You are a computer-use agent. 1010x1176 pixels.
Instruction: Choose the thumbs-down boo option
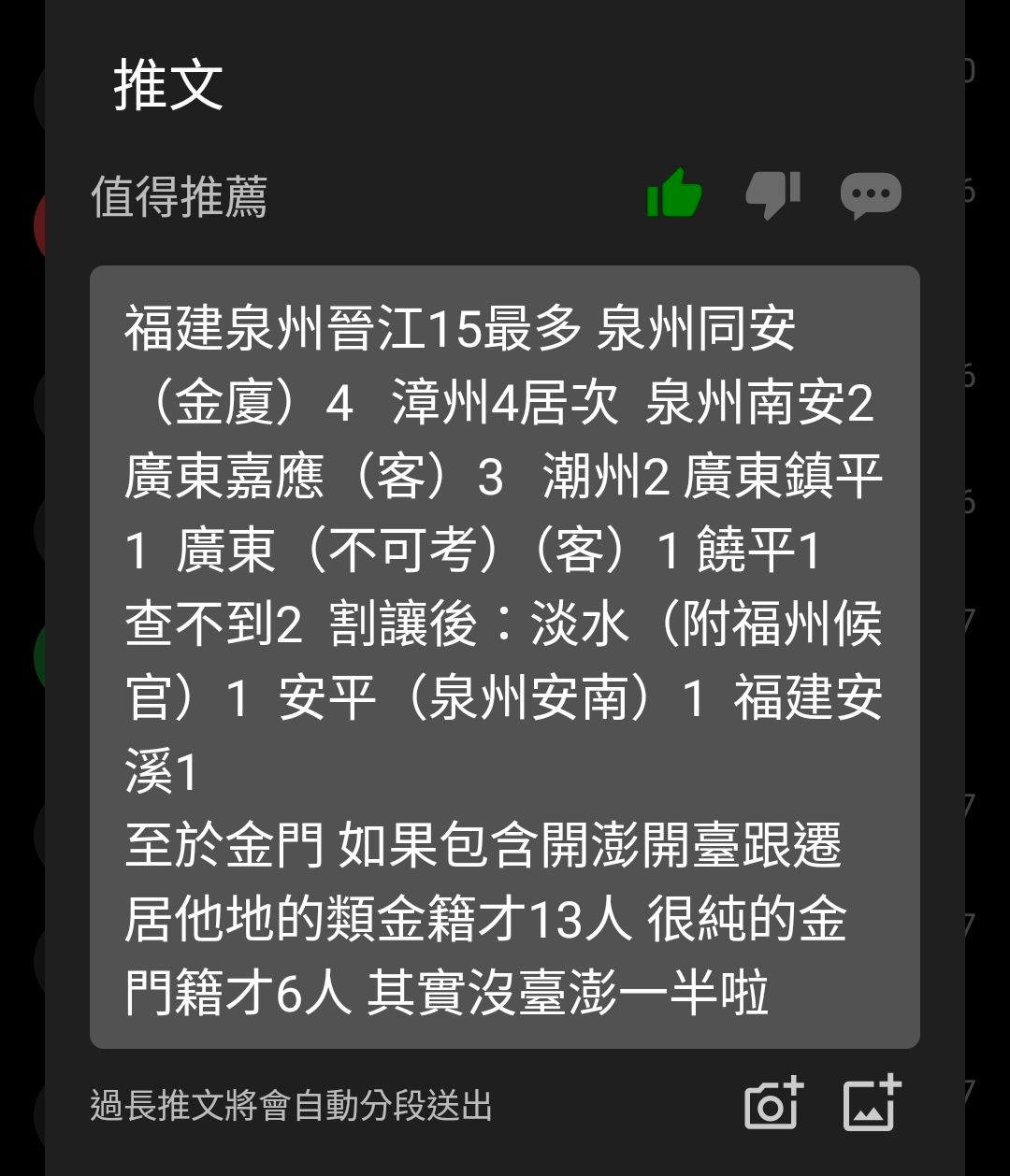(773, 194)
